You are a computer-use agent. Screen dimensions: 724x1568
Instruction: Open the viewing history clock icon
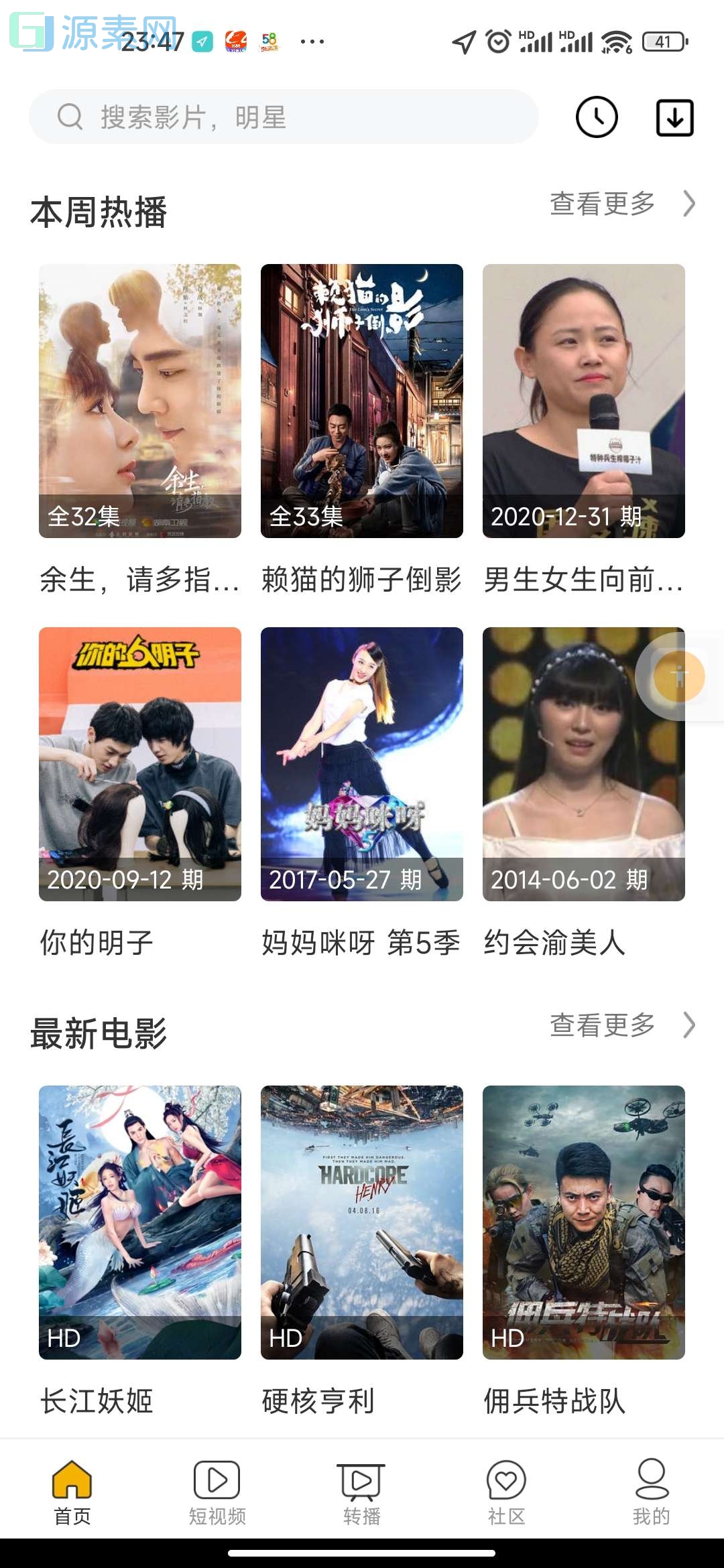(x=597, y=118)
